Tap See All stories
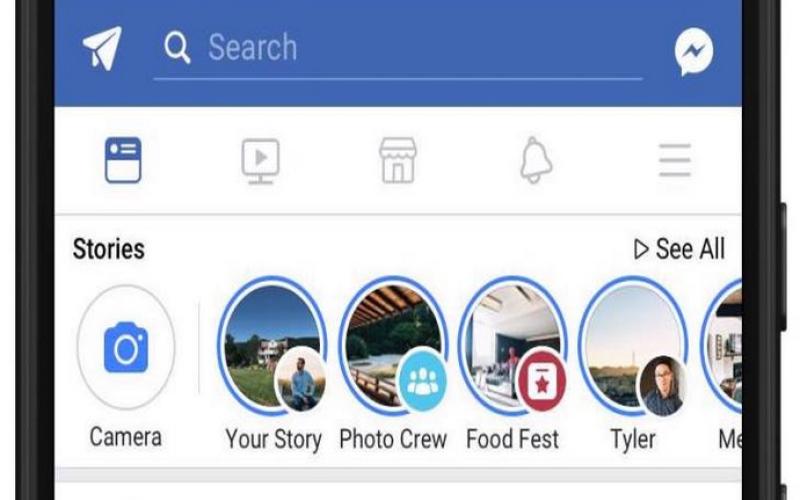The height and width of the screenshot is (500, 800). coord(680,249)
